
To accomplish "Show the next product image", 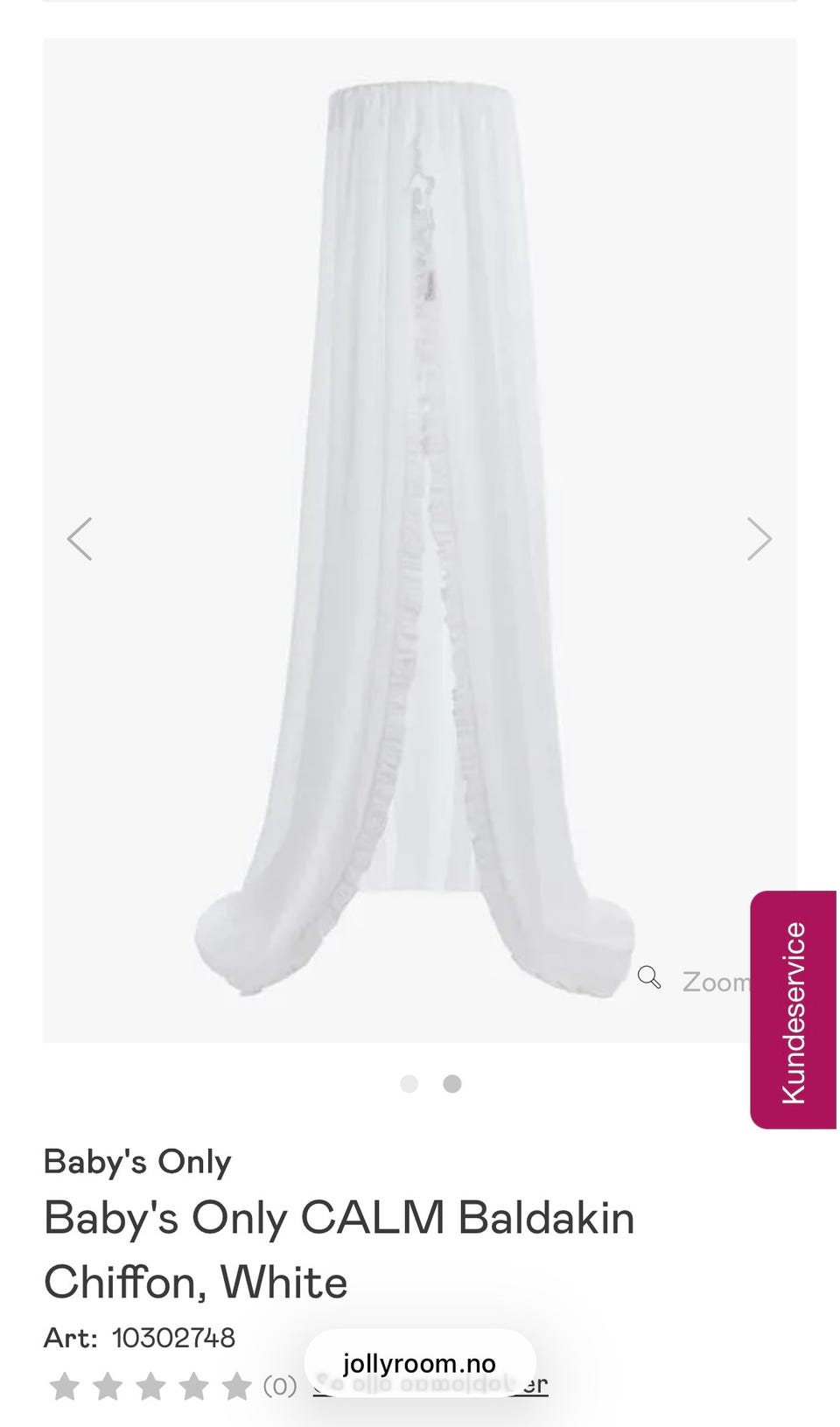I will (759, 539).
